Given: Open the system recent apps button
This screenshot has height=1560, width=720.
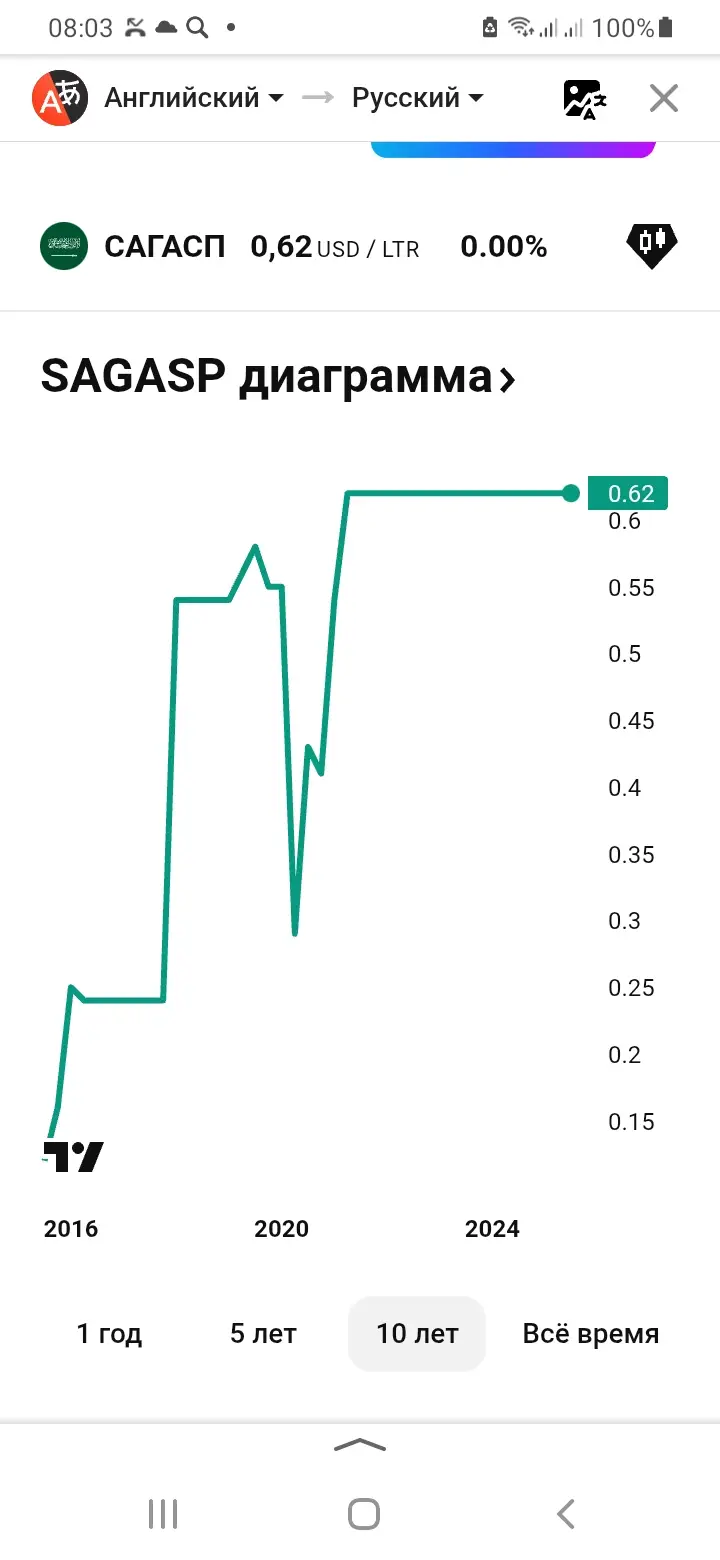Looking at the screenshot, I should pyautogui.click(x=163, y=1513).
